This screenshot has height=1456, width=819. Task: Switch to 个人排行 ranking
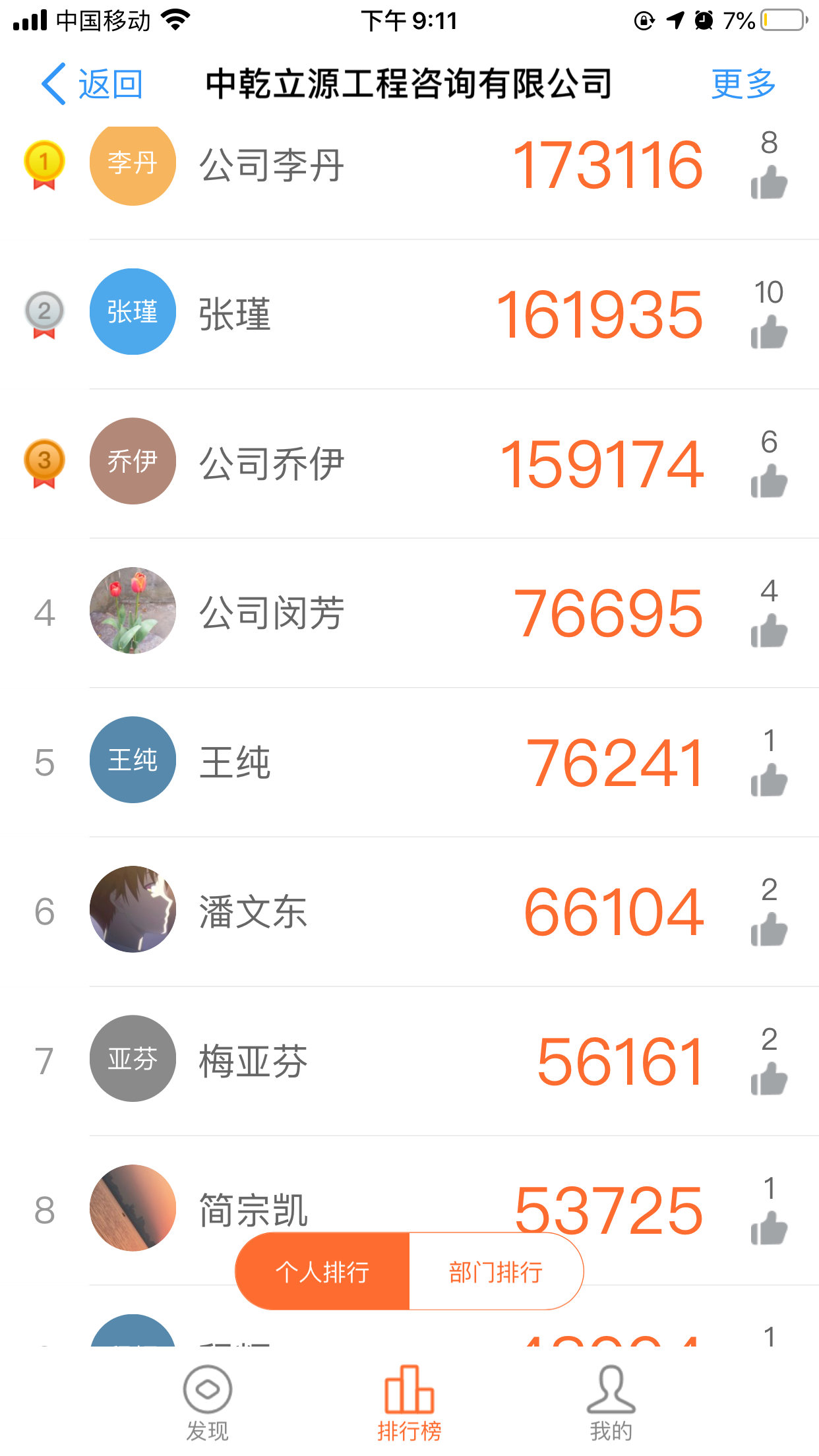[322, 1271]
